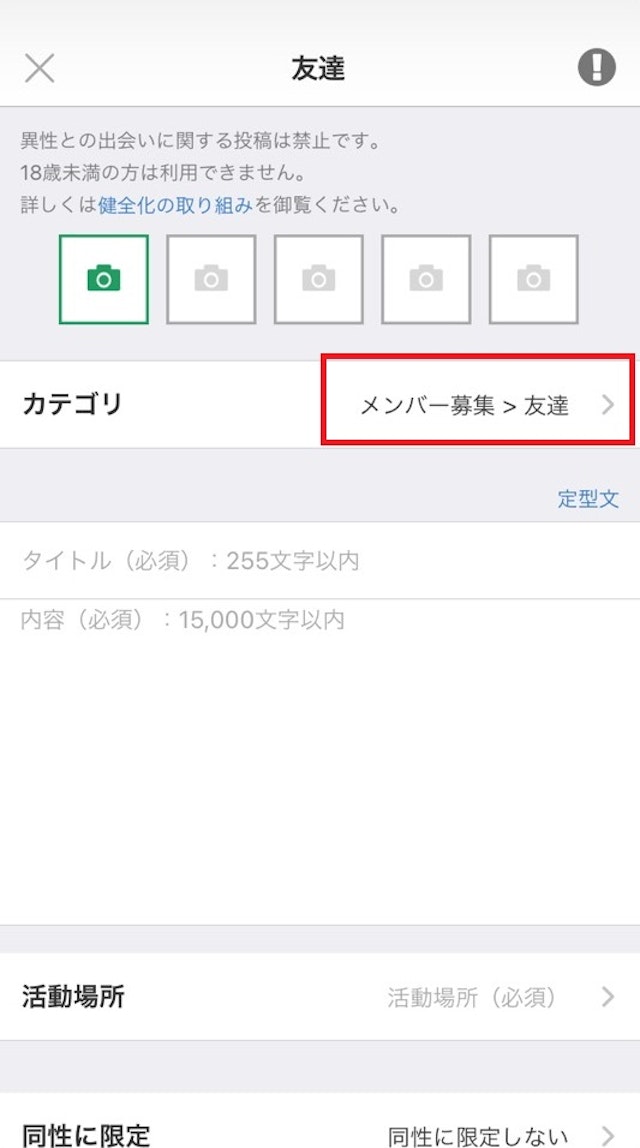Open the 健全化の取り組み link
The image size is (640, 1148).
[176, 206]
